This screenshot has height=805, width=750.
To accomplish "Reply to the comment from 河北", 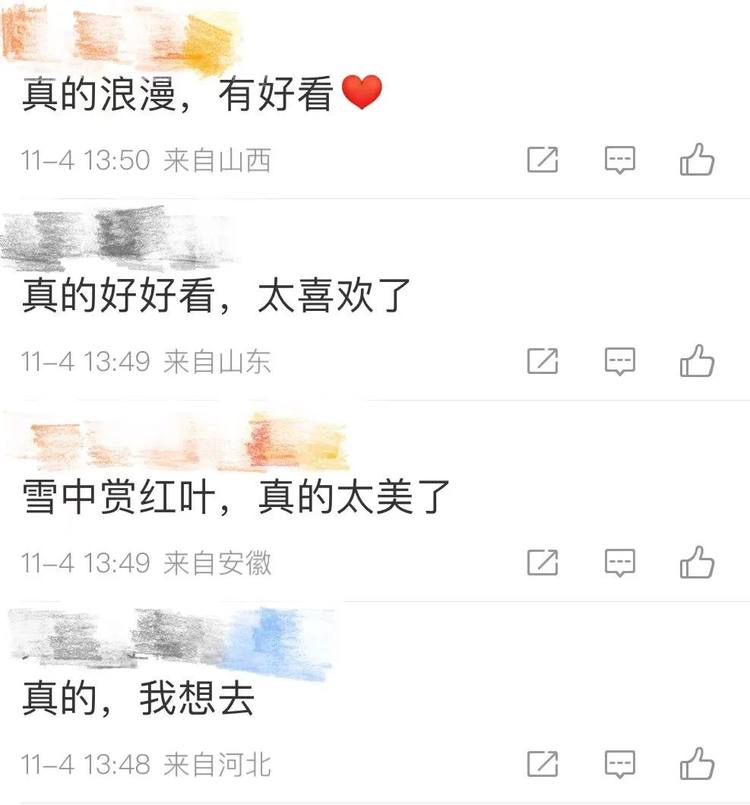I will pos(620,764).
